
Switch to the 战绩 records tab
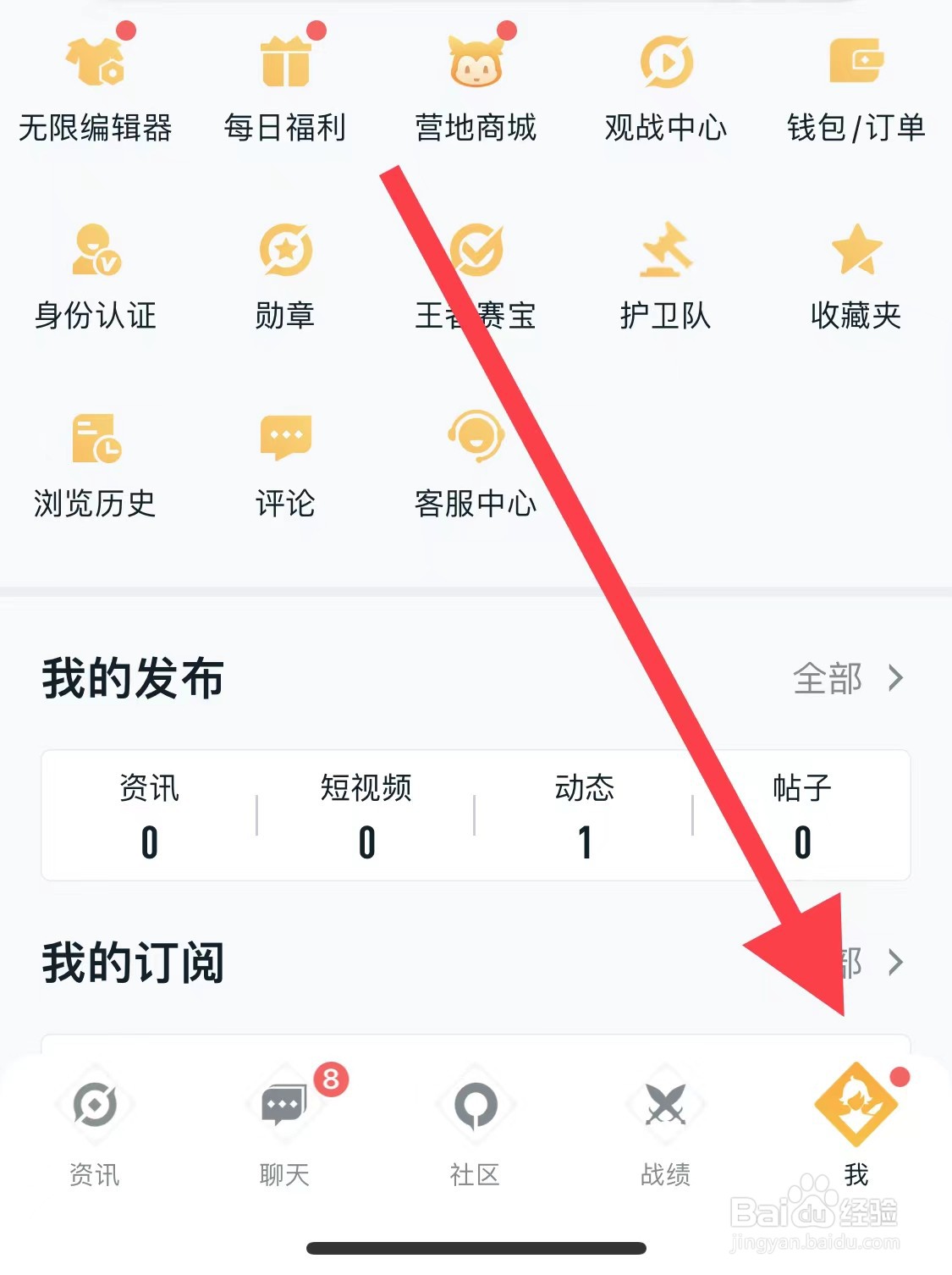point(664,1126)
